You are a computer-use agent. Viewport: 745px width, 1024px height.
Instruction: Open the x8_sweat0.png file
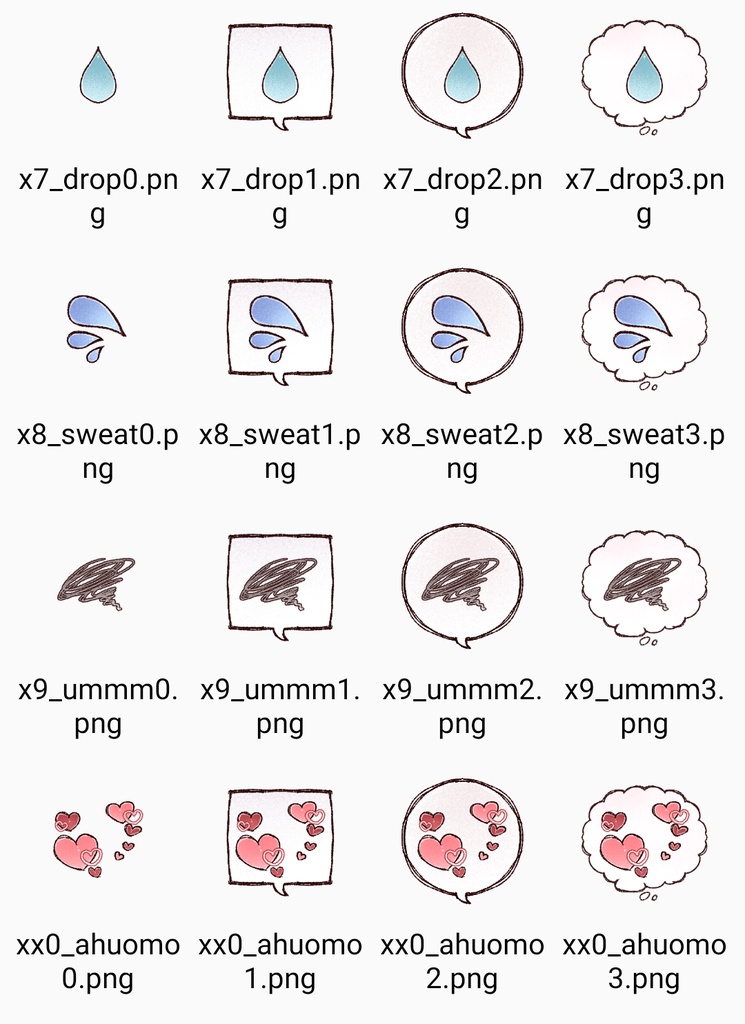(x=98, y=329)
